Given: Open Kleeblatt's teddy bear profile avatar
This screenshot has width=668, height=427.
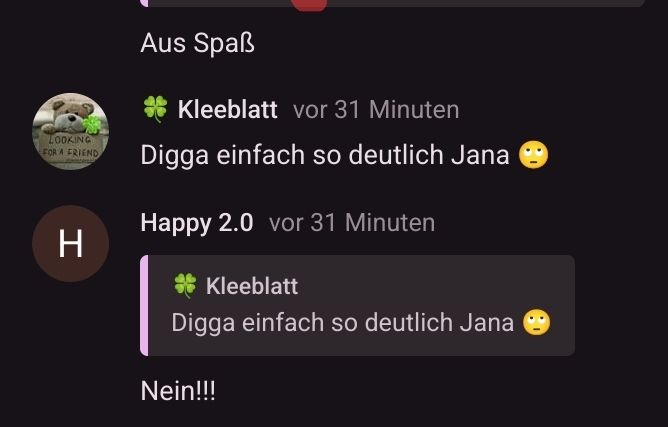Looking at the screenshot, I should point(70,132).
